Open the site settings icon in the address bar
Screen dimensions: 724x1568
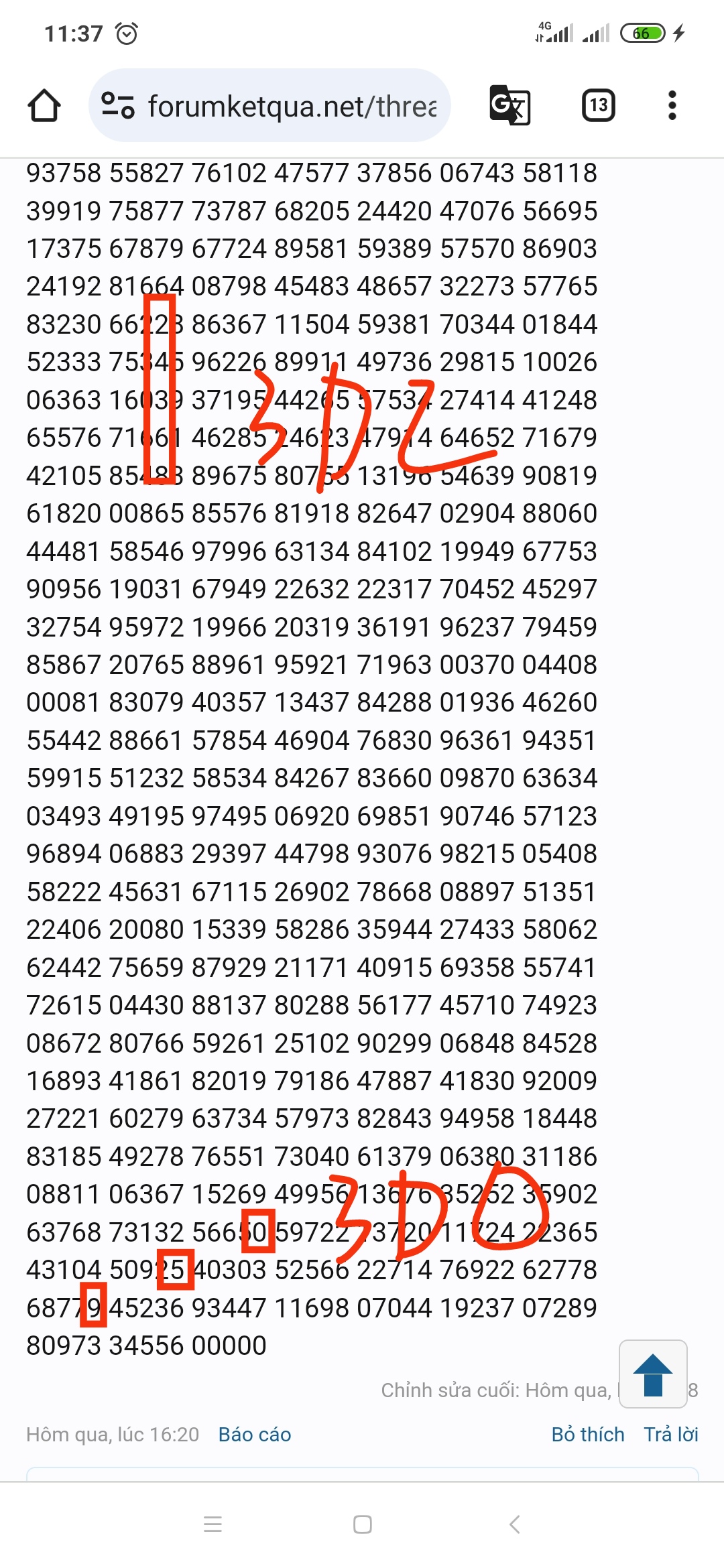[x=117, y=105]
